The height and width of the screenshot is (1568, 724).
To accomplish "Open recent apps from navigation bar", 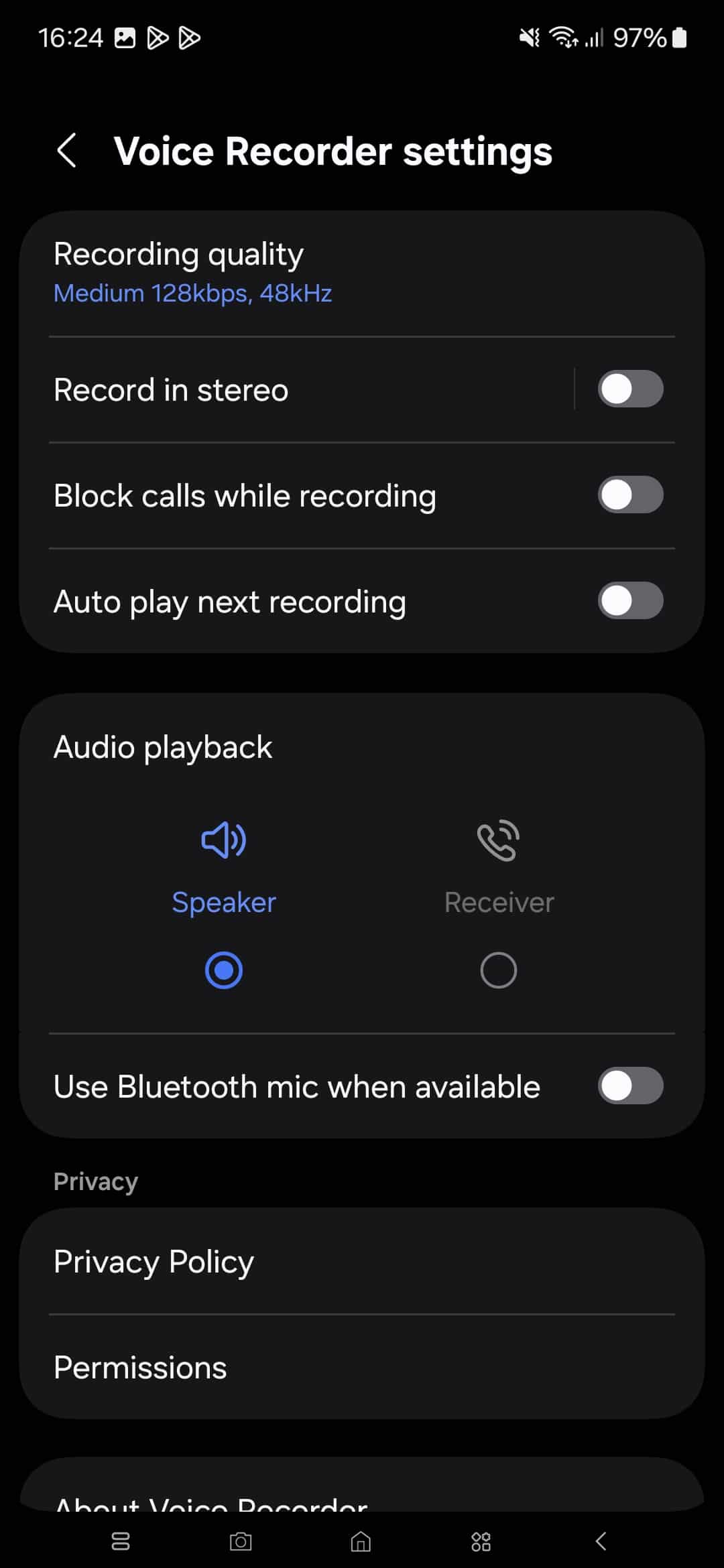I will point(121,1542).
